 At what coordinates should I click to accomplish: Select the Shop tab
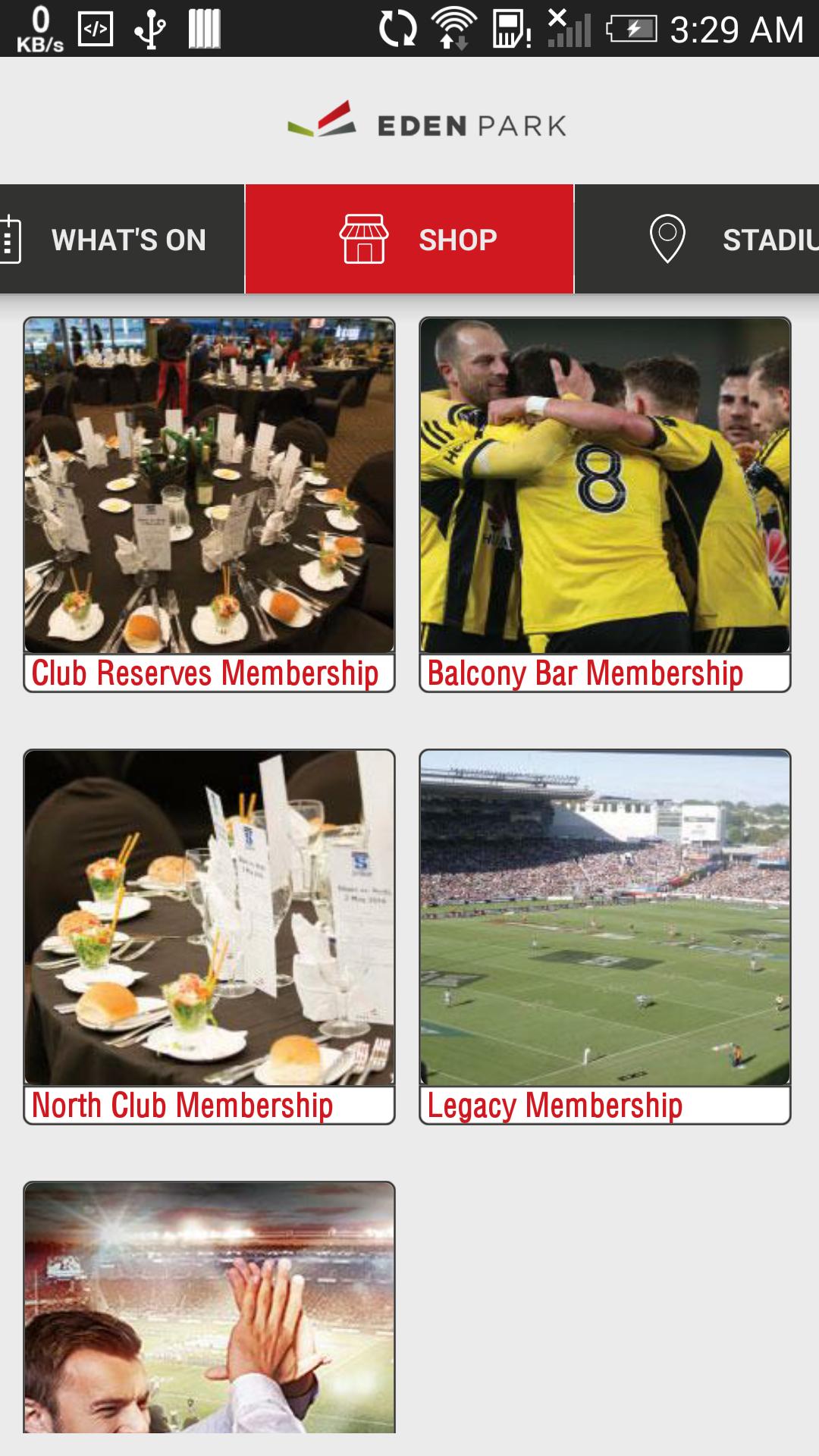tap(409, 240)
